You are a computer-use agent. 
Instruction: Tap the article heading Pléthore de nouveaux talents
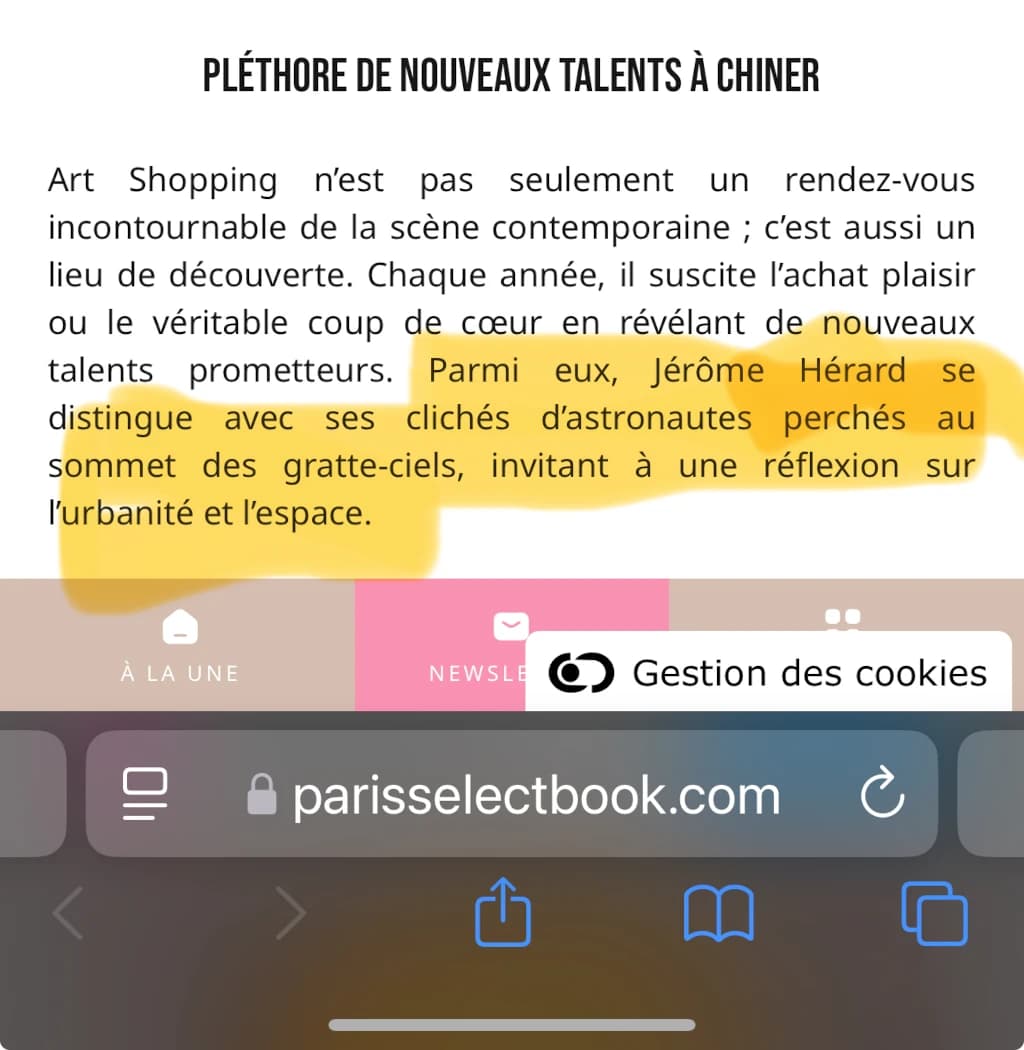click(511, 75)
